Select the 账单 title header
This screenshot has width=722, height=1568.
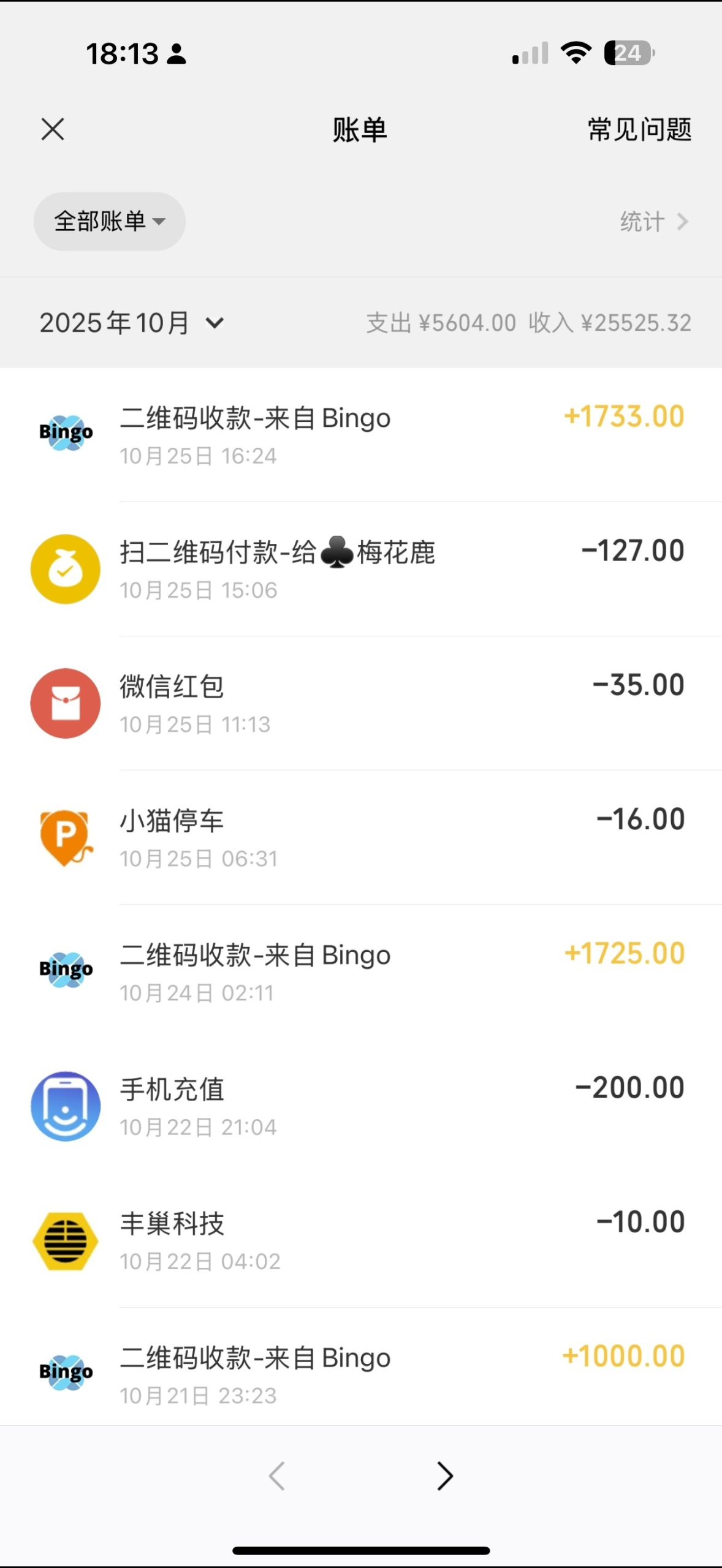click(360, 129)
